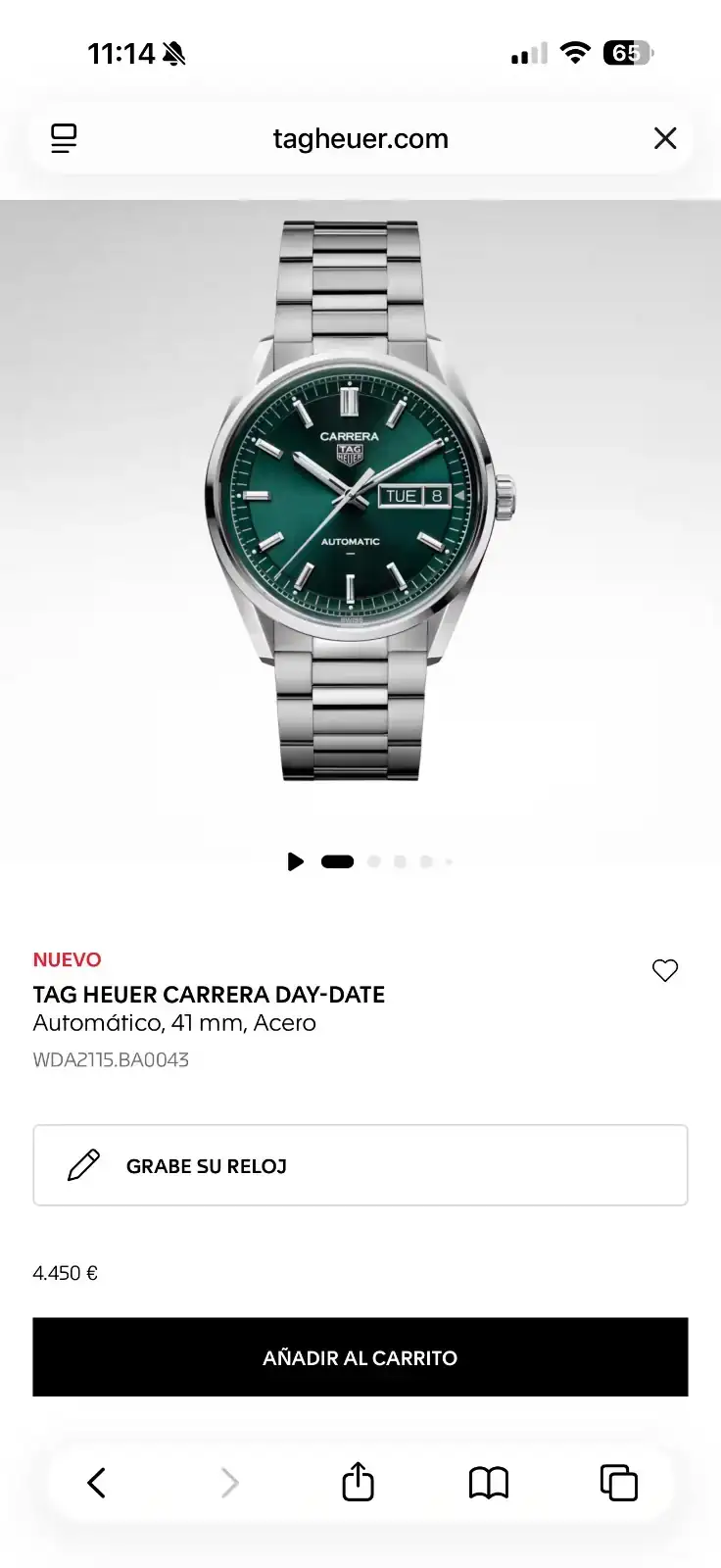The image size is (721, 1568).
Task: Open Grabe su reloj engraving option
Action: (x=360, y=1165)
